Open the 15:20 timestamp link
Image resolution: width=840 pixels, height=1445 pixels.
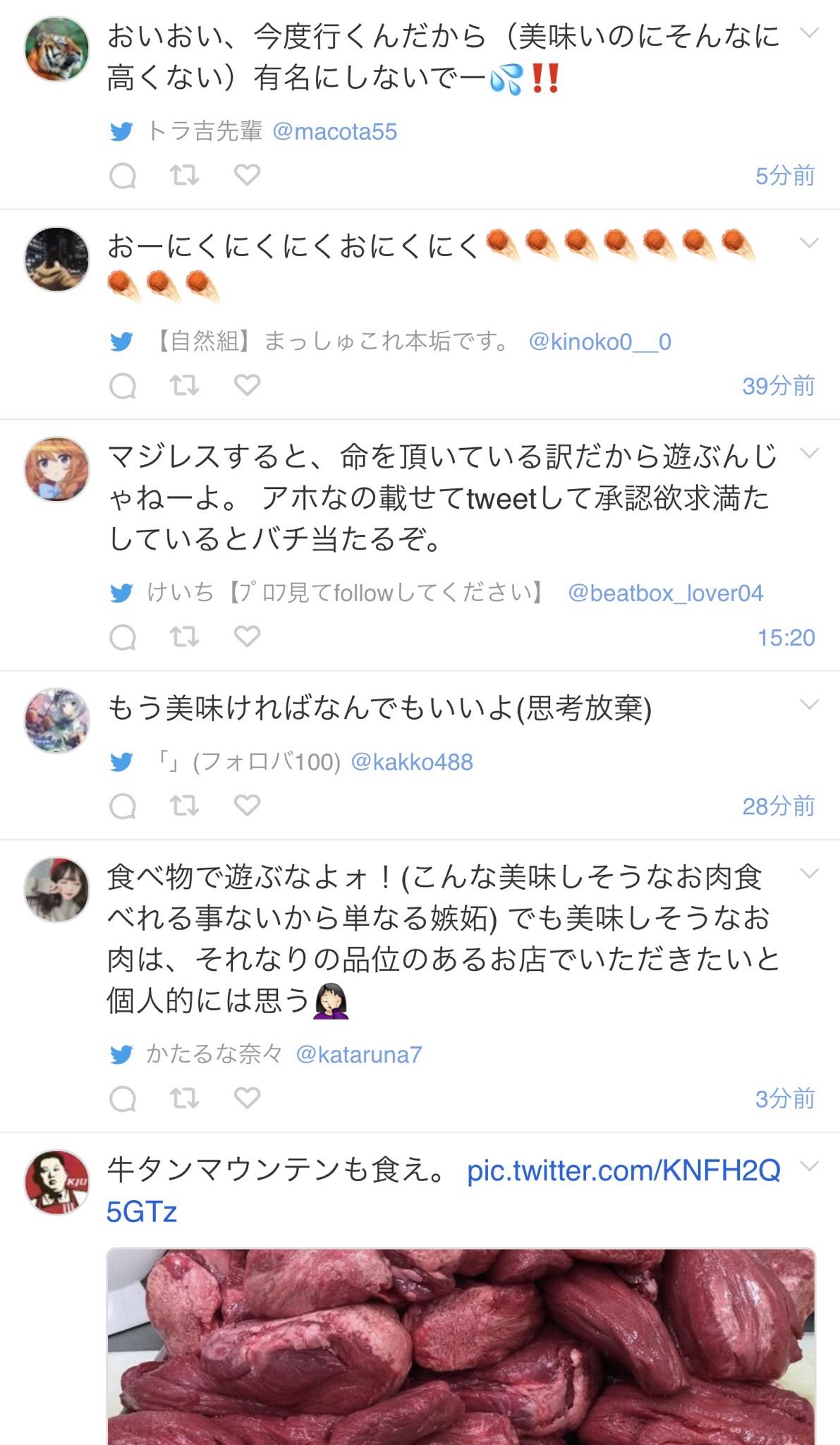click(x=786, y=638)
